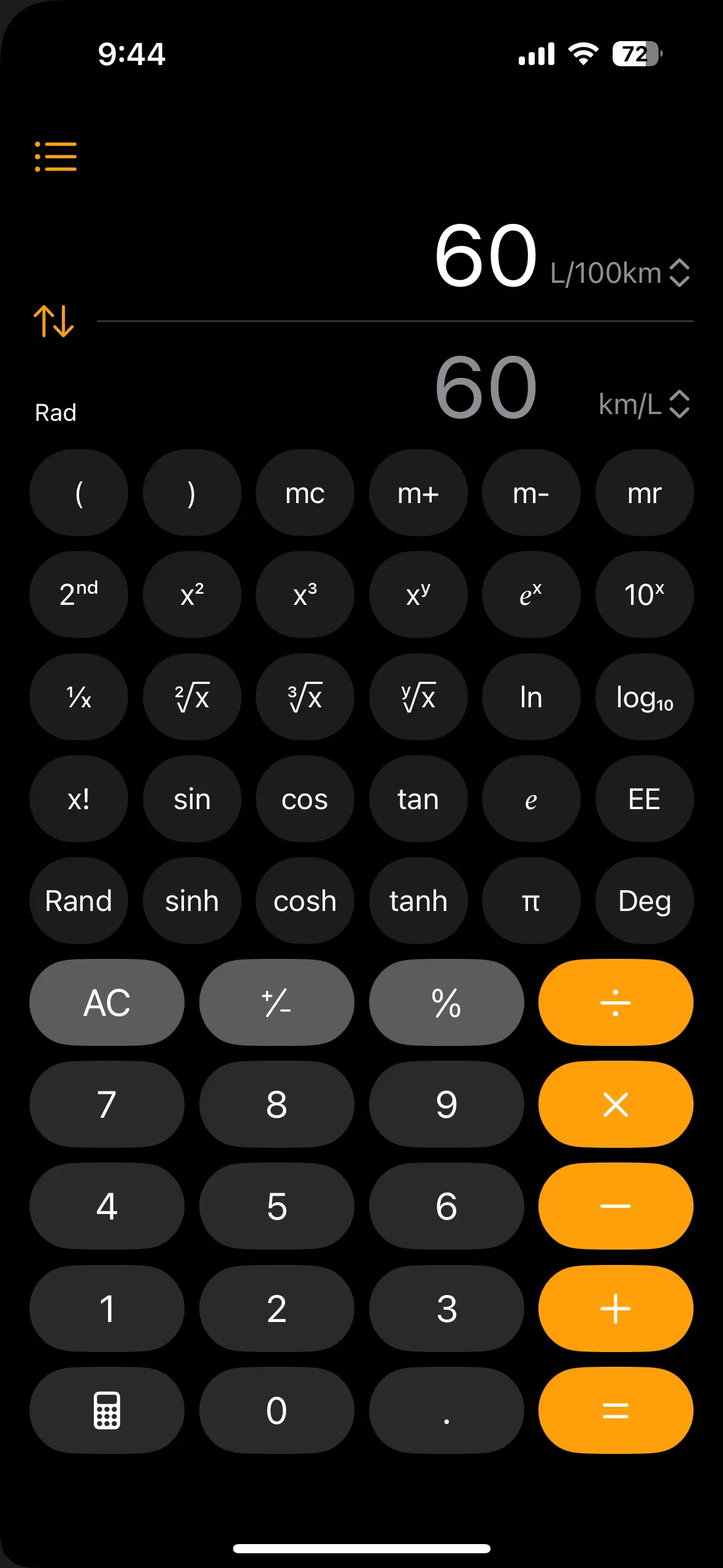
Task: Switch to degrees with the Deg key
Action: click(645, 901)
